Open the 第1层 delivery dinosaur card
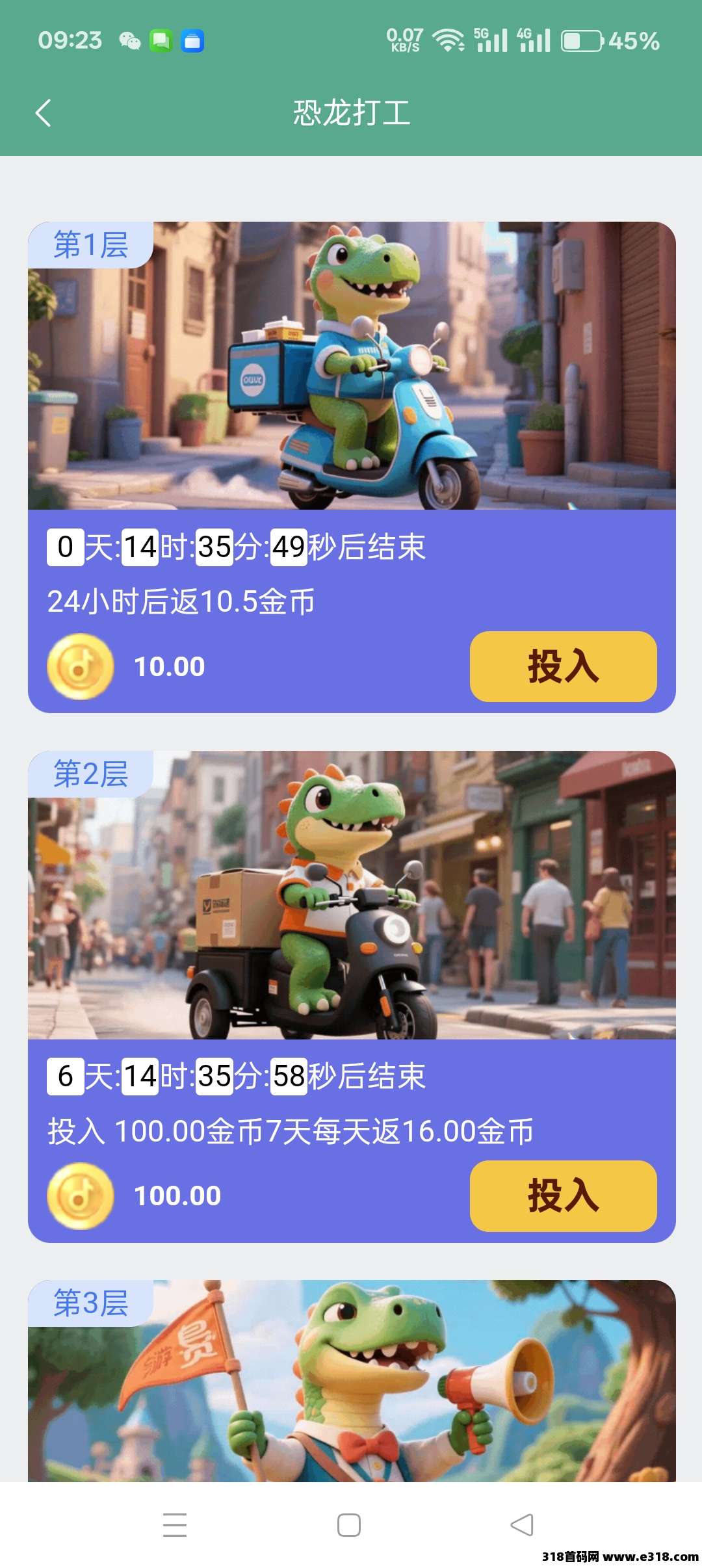This screenshot has height=1568, width=702. pyautogui.click(x=352, y=365)
